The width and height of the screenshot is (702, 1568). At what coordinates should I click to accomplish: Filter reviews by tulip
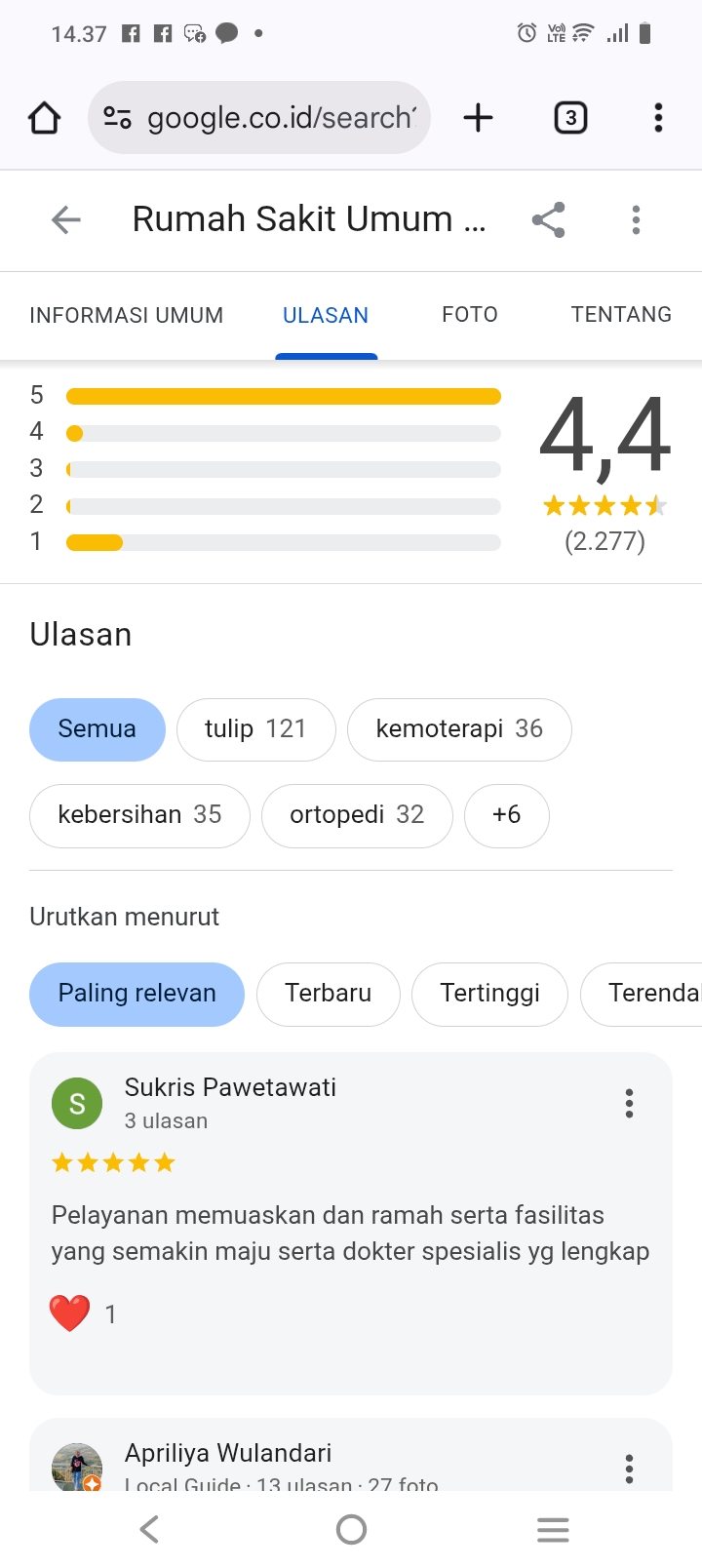(255, 729)
